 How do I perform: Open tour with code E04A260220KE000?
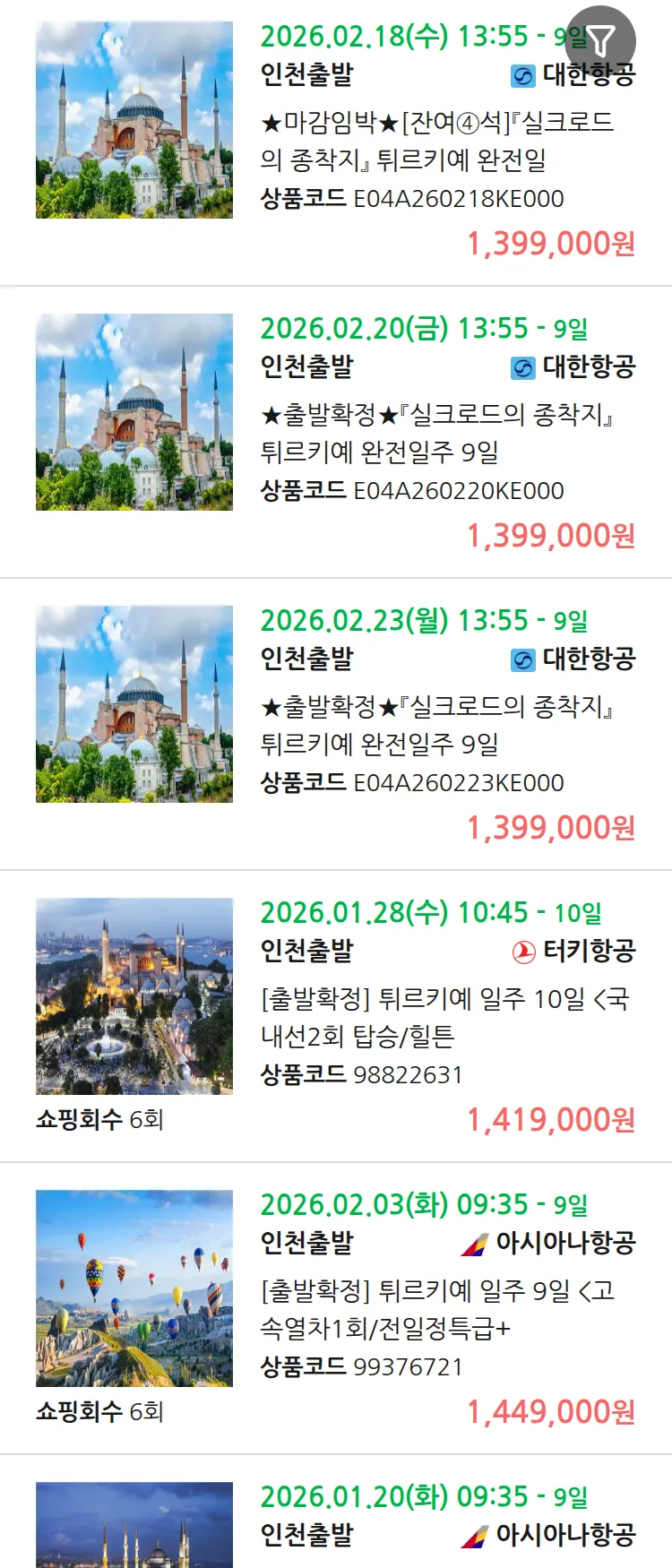click(436, 433)
